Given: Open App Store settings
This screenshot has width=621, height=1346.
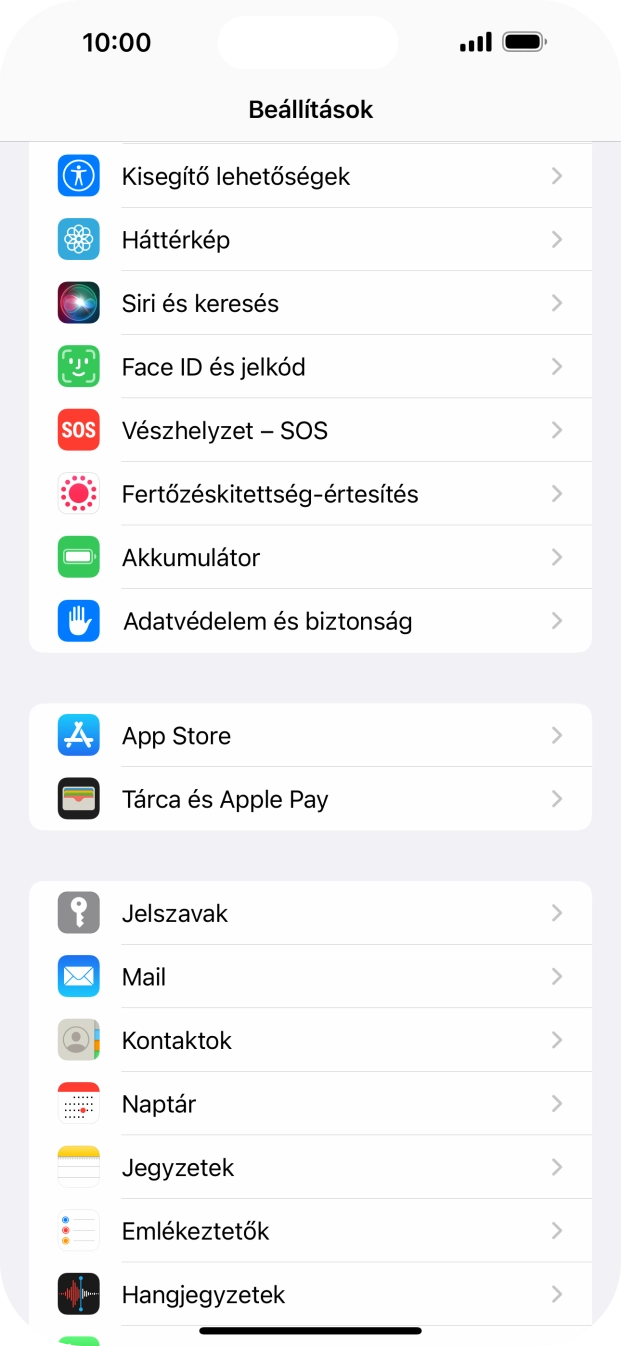Looking at the screenshot, I should 310,736.
